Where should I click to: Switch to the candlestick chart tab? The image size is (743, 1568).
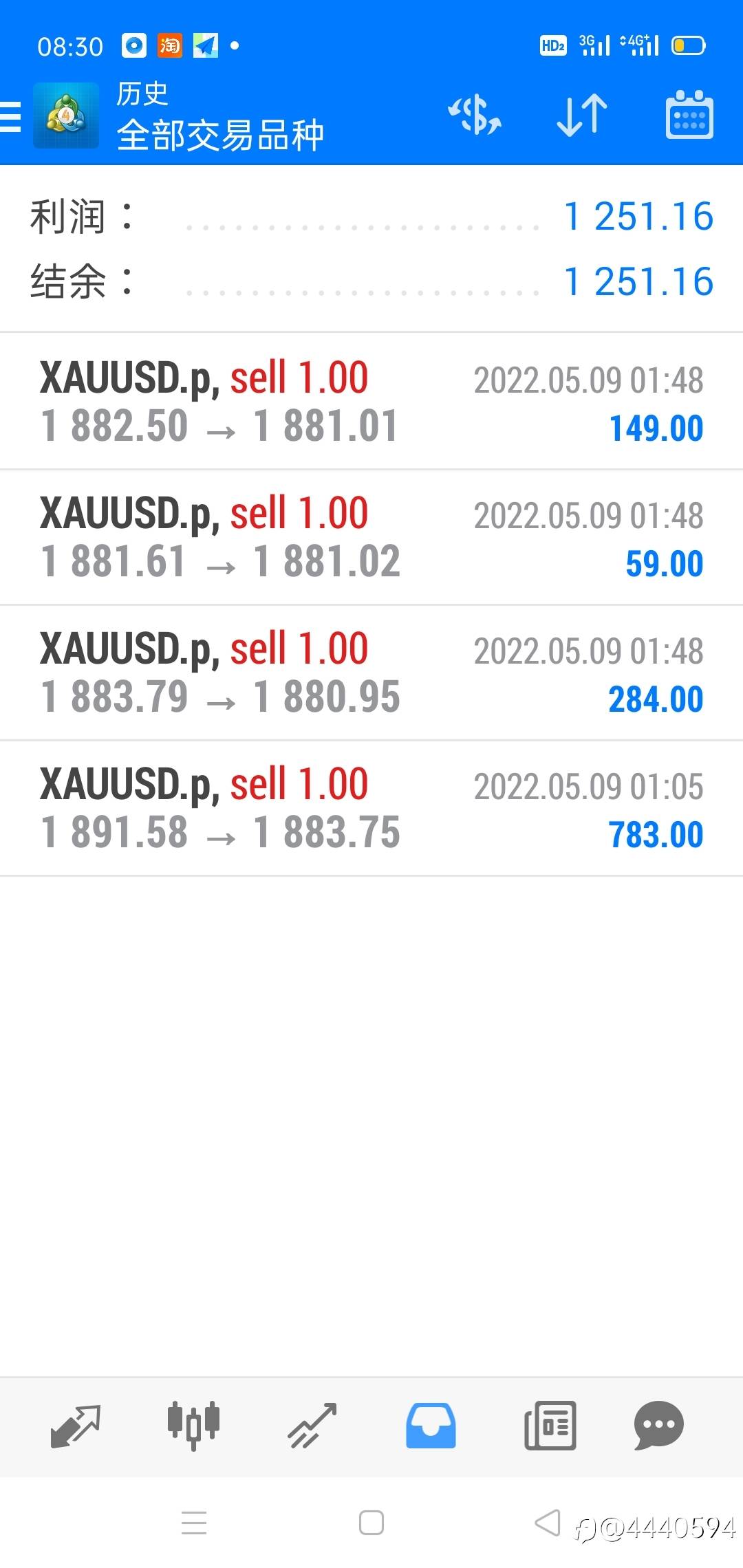(193, 1426)
